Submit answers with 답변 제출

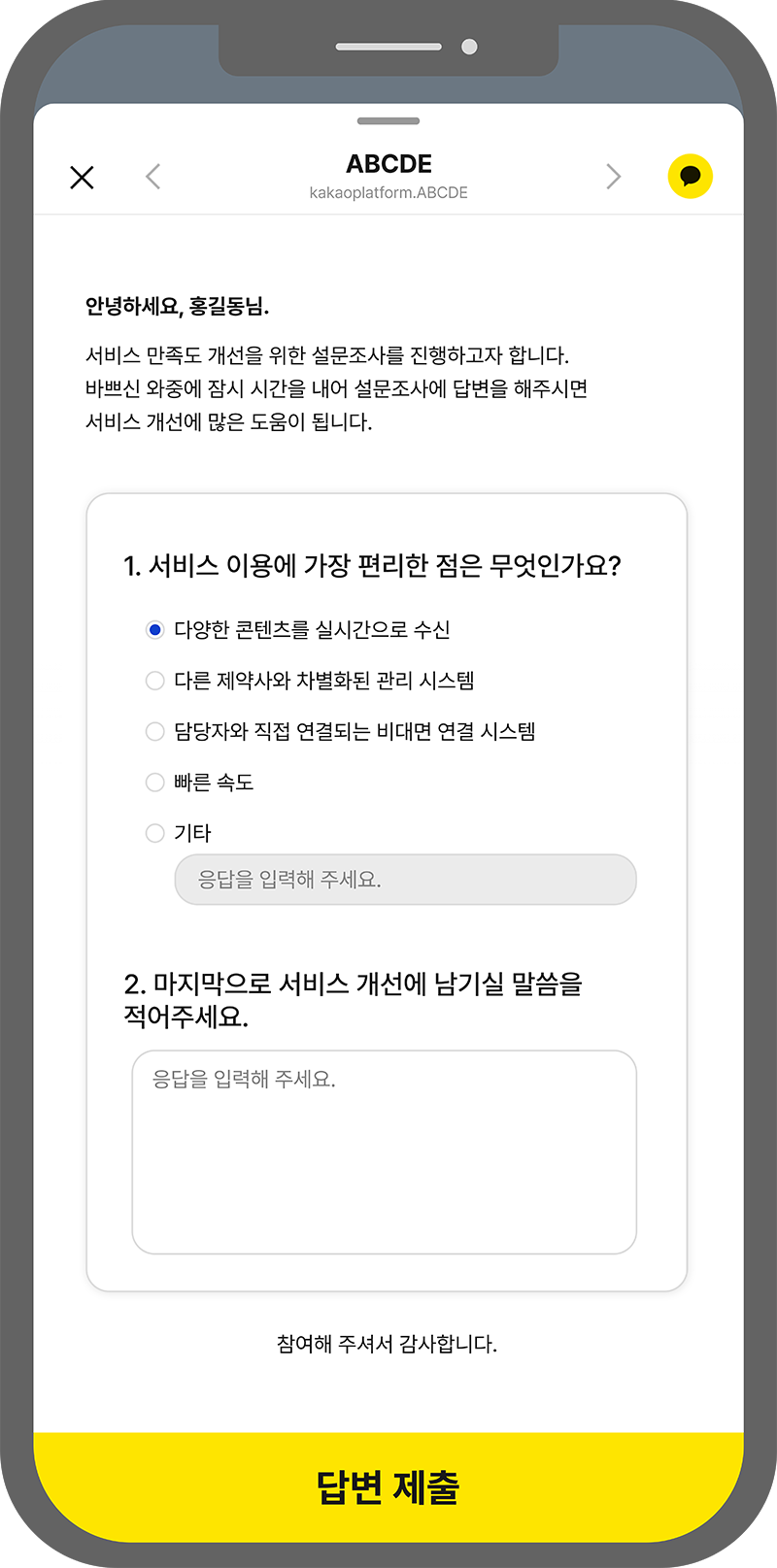pyautogui.click(x=388, y=1487)
